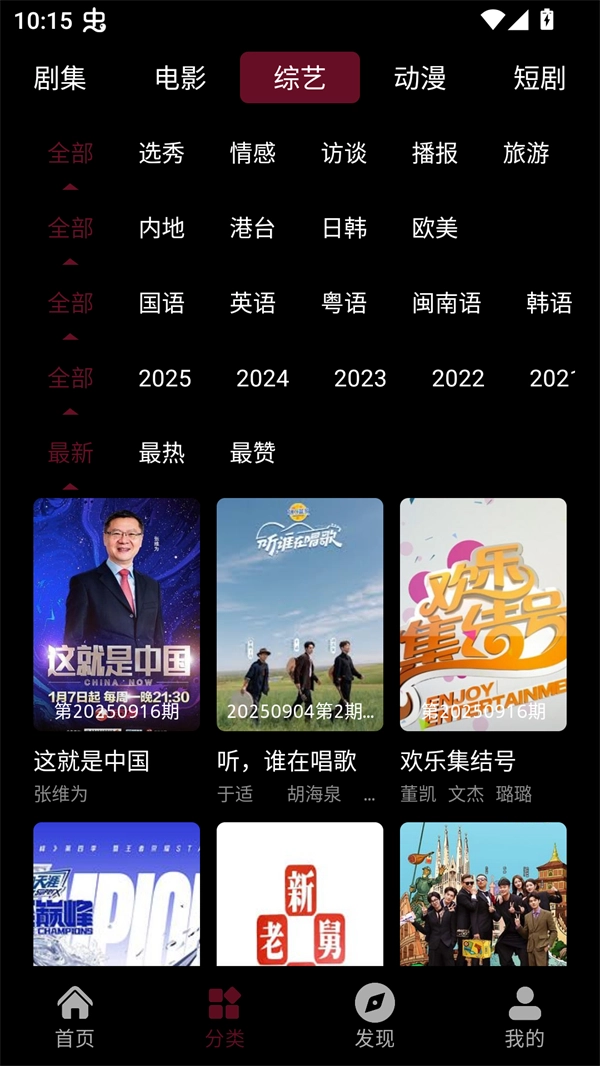The image size is (600, 1066).
Task: Filter by region 内地
Action: (x=162, y=228)
